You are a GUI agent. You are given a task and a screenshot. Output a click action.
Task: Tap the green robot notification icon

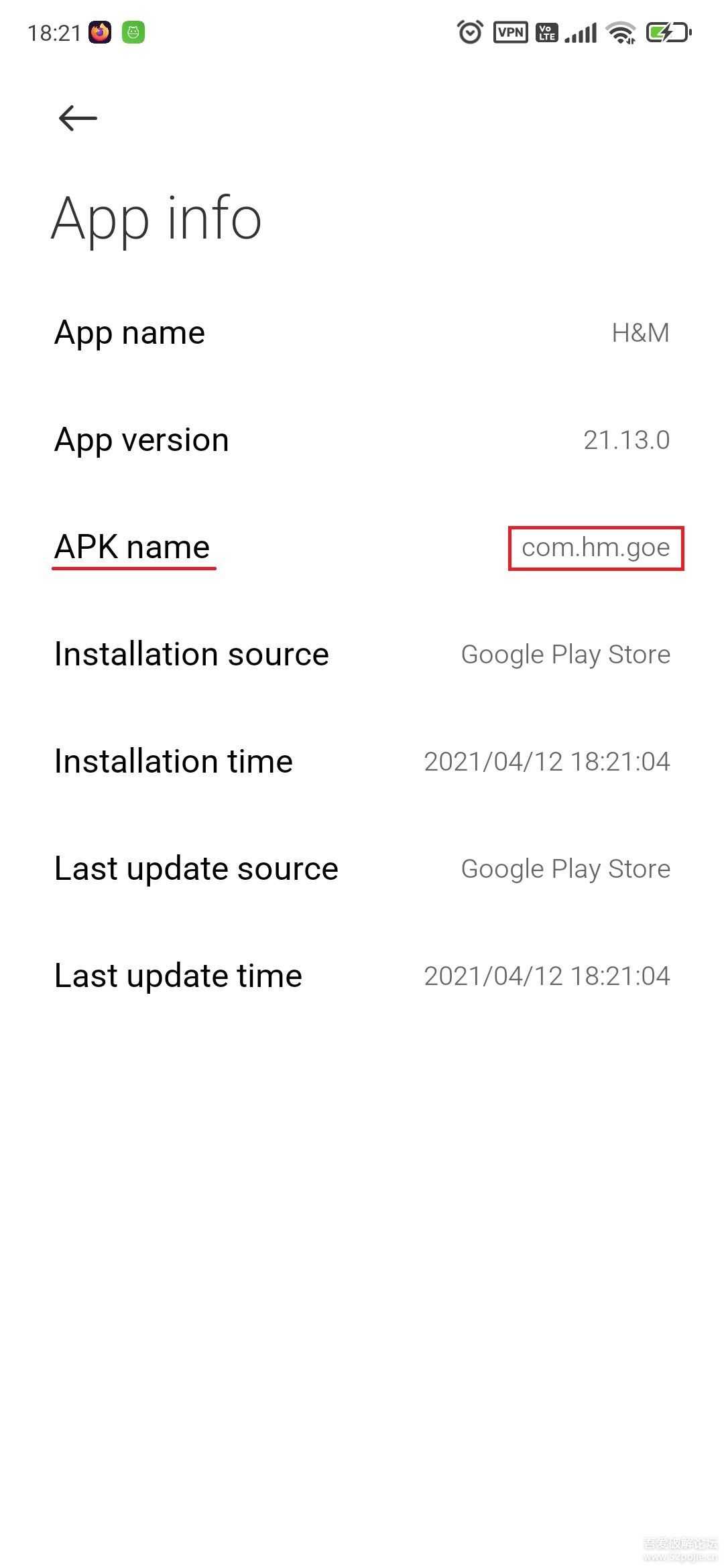pos(133,32)
